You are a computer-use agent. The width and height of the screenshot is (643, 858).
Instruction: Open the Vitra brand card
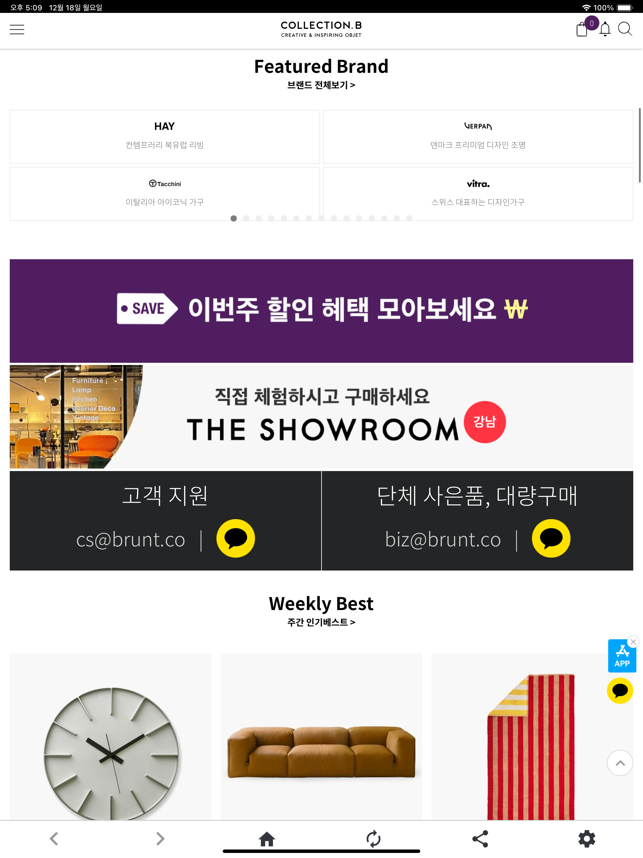point(478,192)
